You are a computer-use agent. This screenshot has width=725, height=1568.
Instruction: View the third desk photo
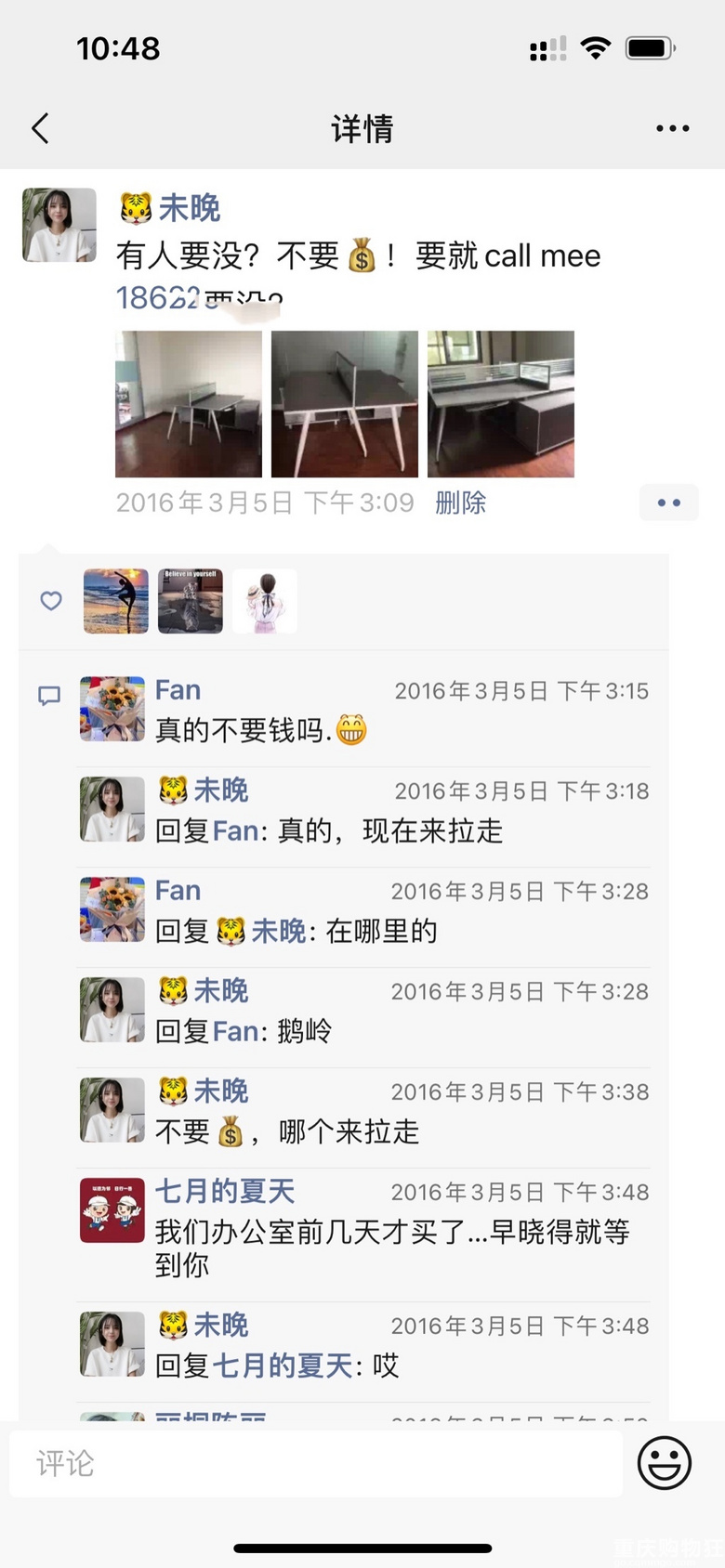501,404
